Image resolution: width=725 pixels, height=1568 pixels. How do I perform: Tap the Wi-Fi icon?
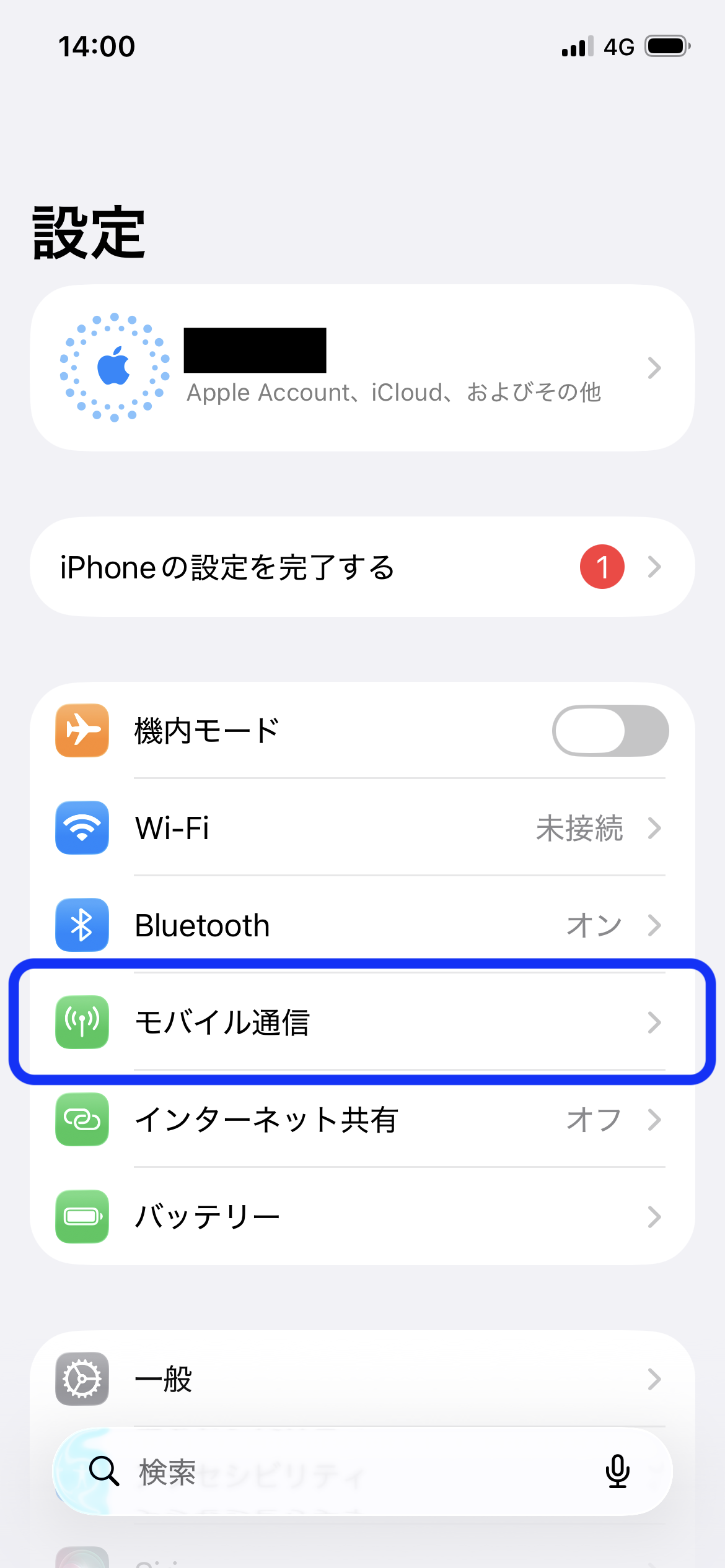coord(82,828)
